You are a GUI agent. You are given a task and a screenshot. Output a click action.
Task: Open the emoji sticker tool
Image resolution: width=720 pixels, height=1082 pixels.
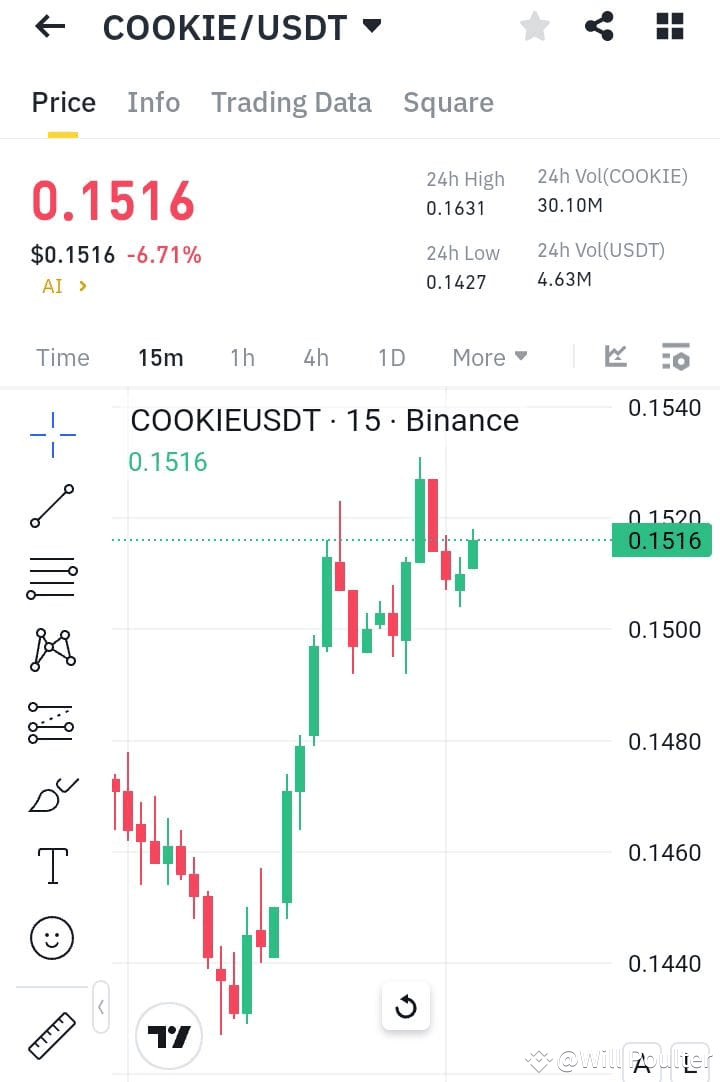(51, 938)
